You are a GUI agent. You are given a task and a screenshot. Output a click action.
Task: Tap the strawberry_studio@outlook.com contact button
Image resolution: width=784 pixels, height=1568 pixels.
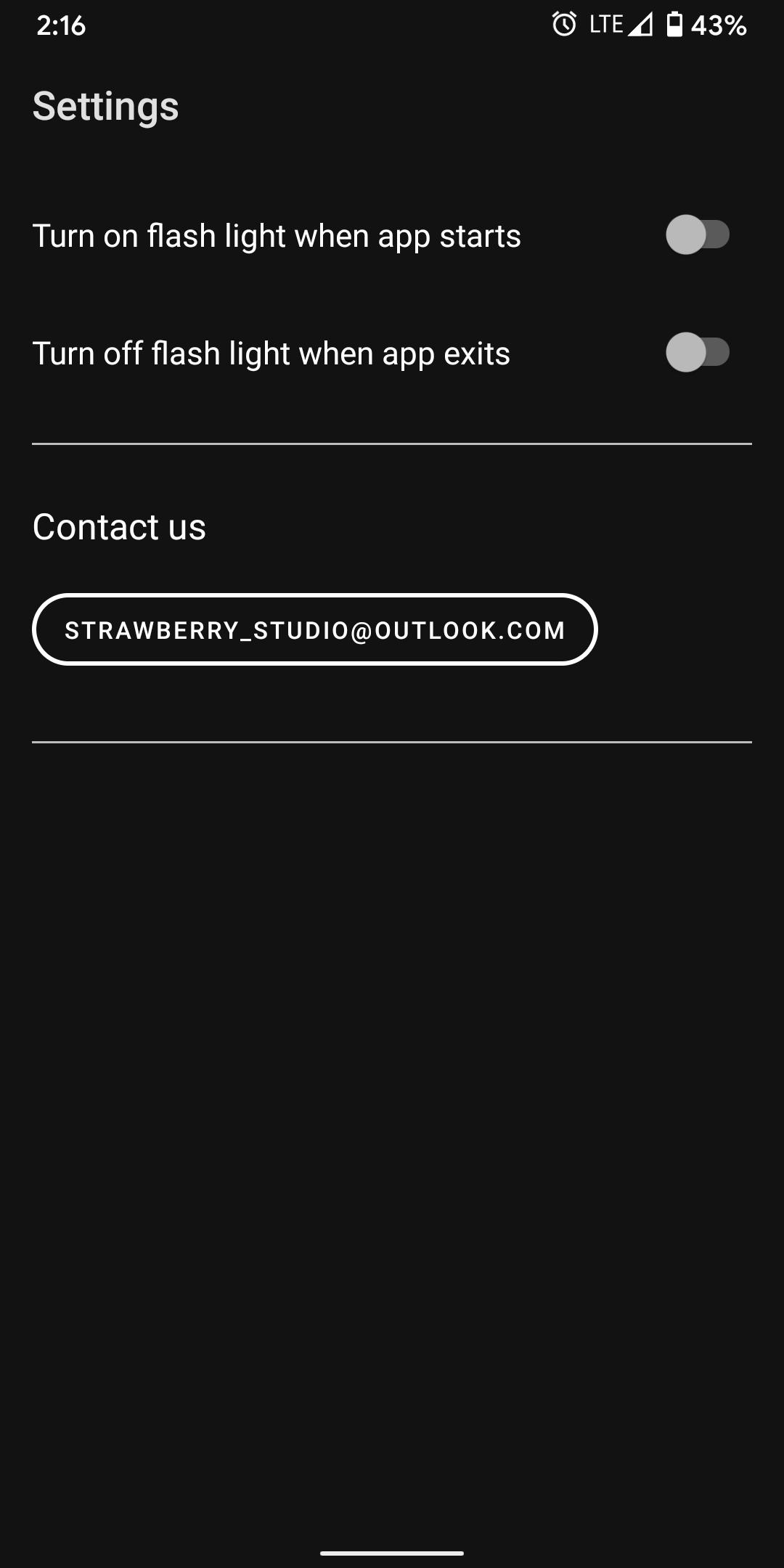(315, 629)
